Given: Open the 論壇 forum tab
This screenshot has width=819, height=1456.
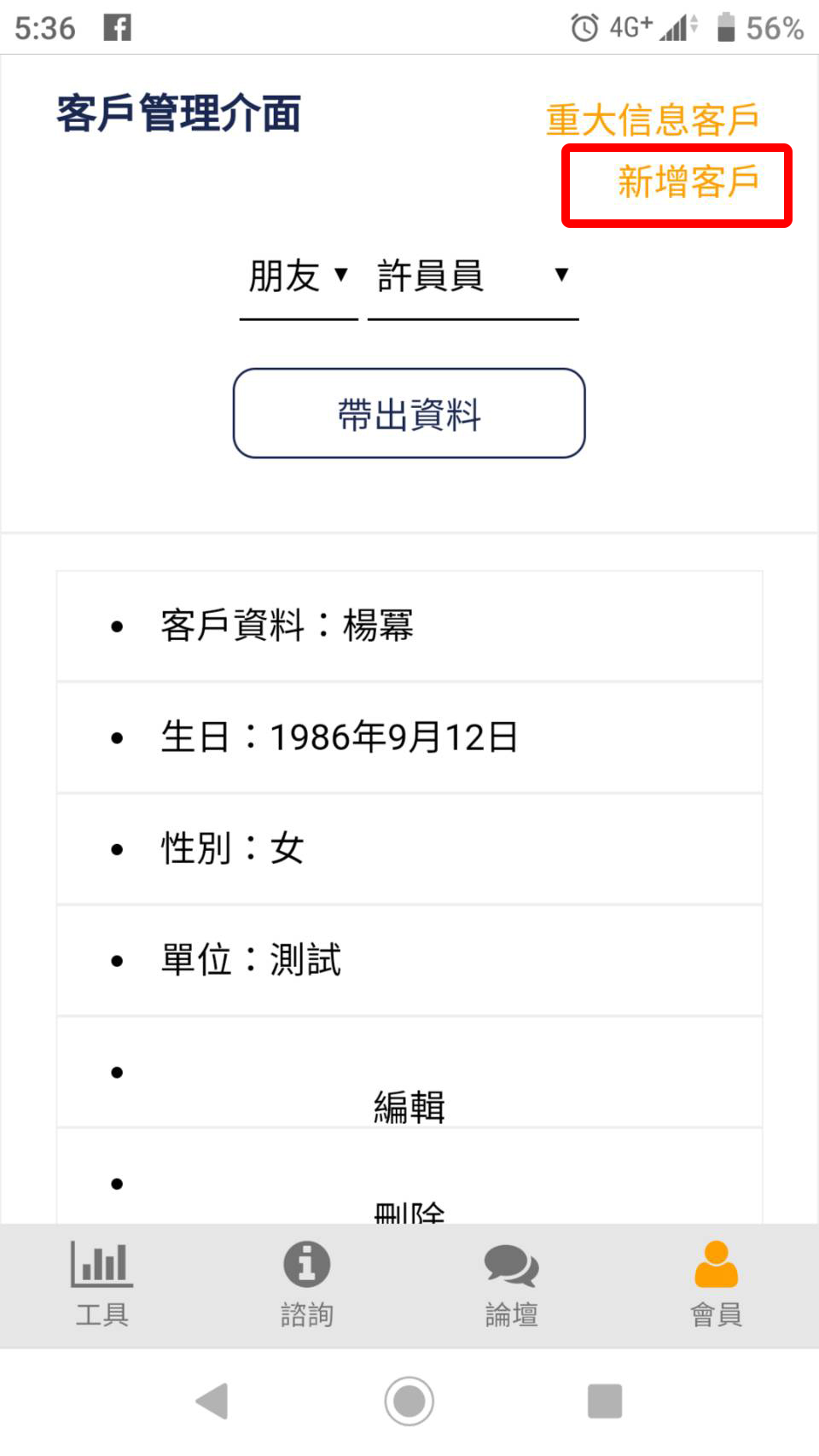Looking at the screenshot, I should click(x=512, y=1285).
